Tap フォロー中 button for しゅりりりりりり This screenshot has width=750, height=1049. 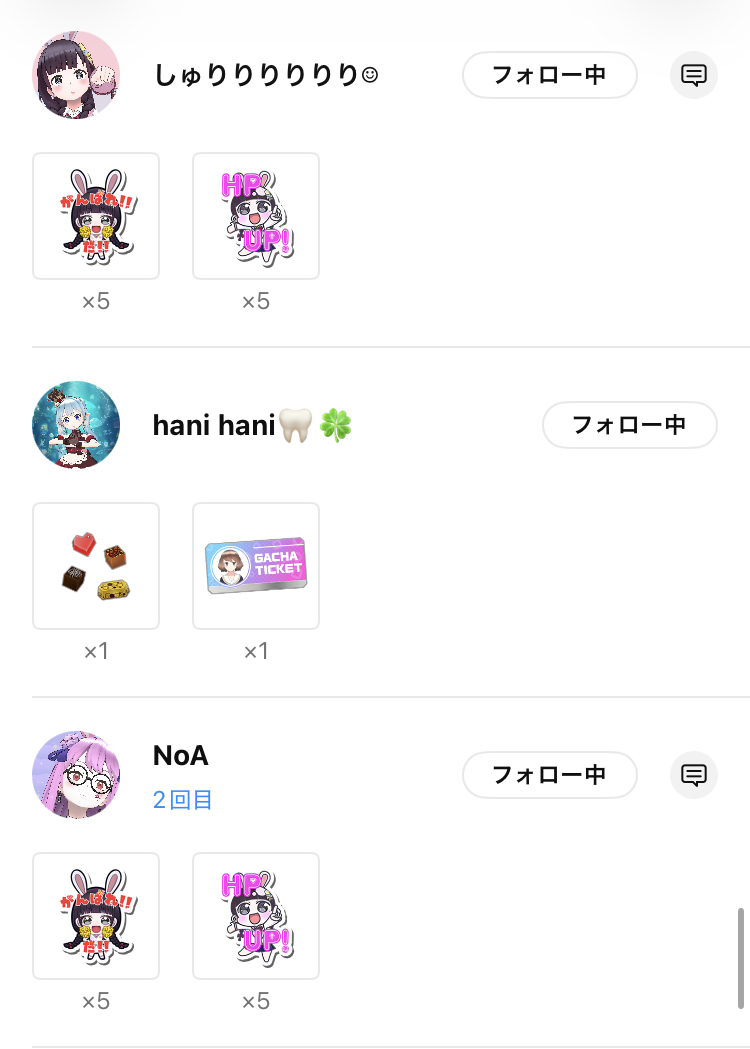pos(549,75)
